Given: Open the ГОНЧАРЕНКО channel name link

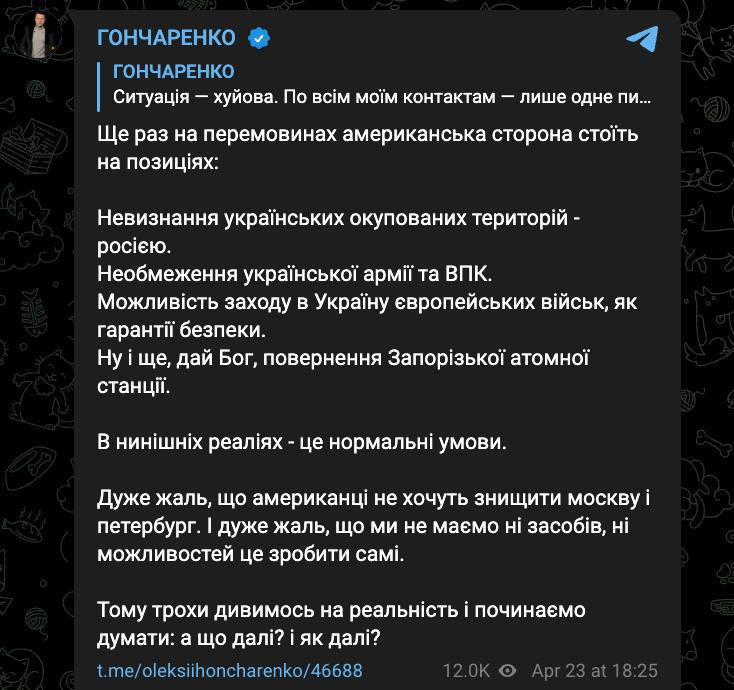Looking at the screenshot, I should 166,38.
